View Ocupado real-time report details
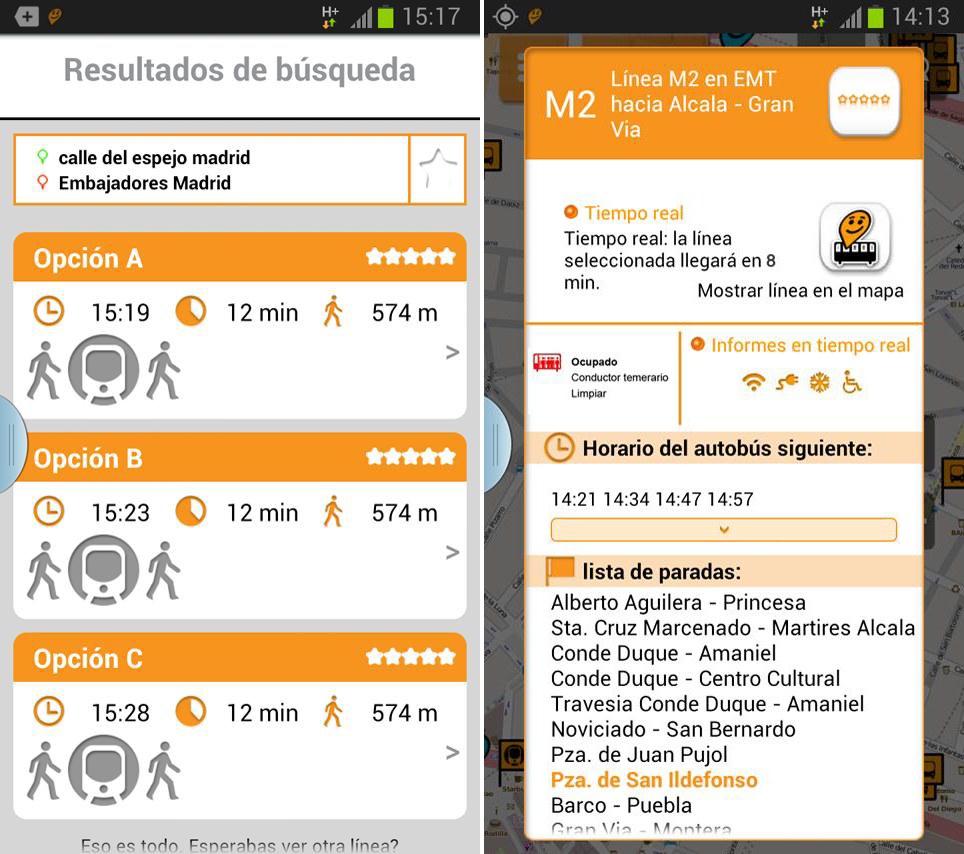This screenshot has height=854, width=964. click(601, 377)
